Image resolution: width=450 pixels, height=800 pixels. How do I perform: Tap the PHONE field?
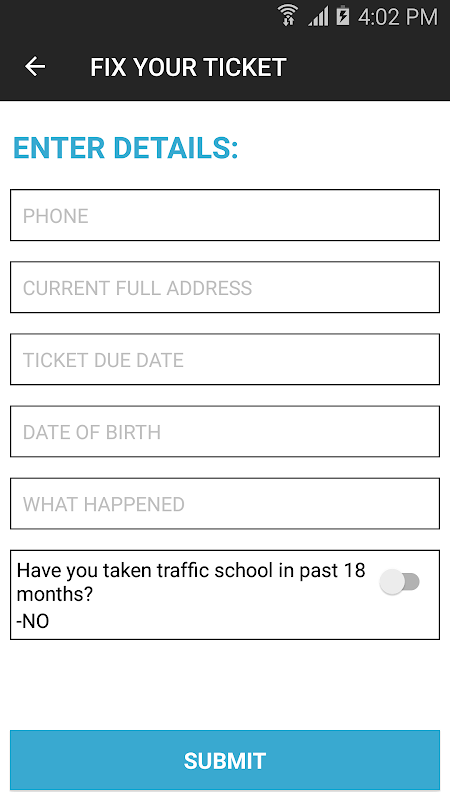pyautogui.click(x=225, y=215)
